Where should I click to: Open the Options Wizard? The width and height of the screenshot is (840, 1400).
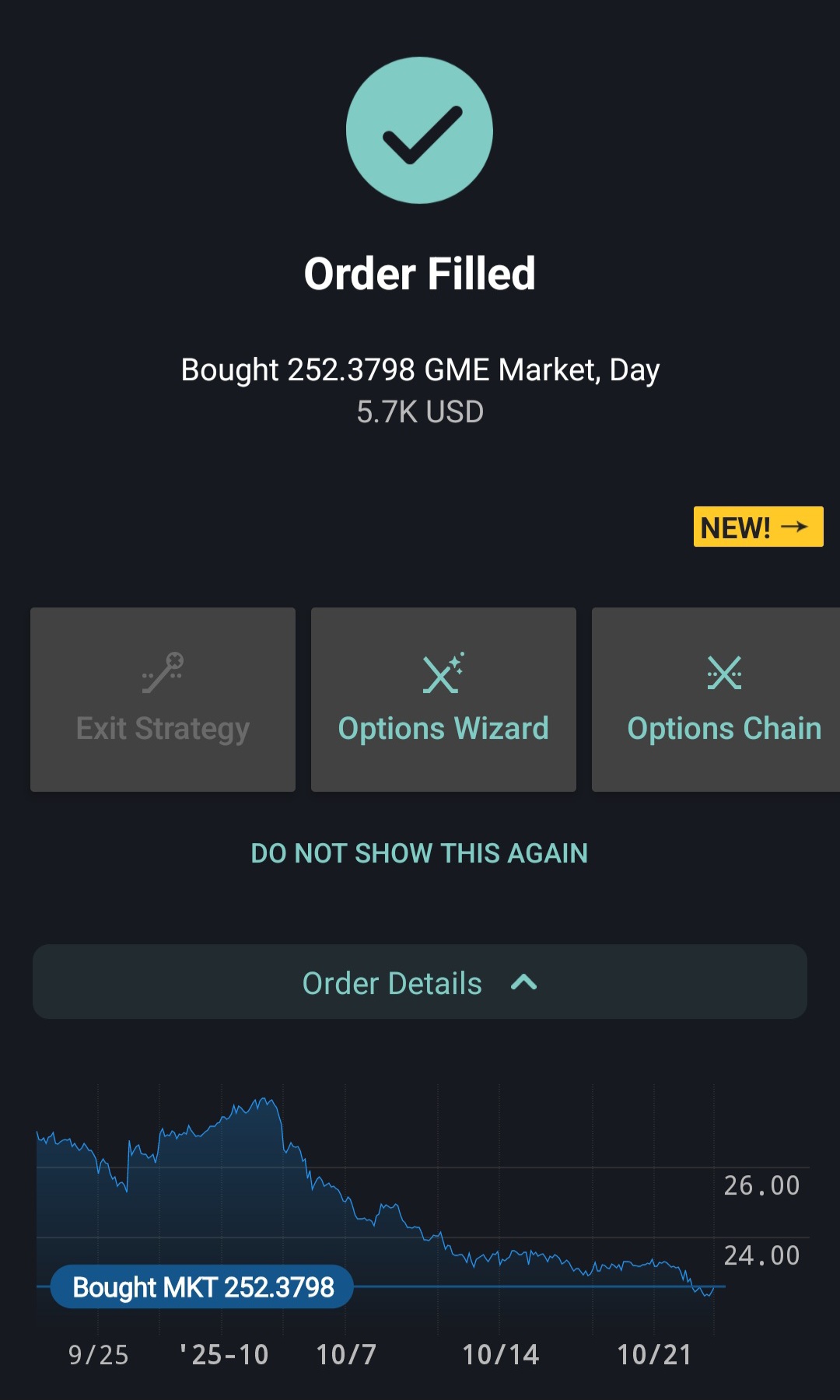click(x=443, y=699)
